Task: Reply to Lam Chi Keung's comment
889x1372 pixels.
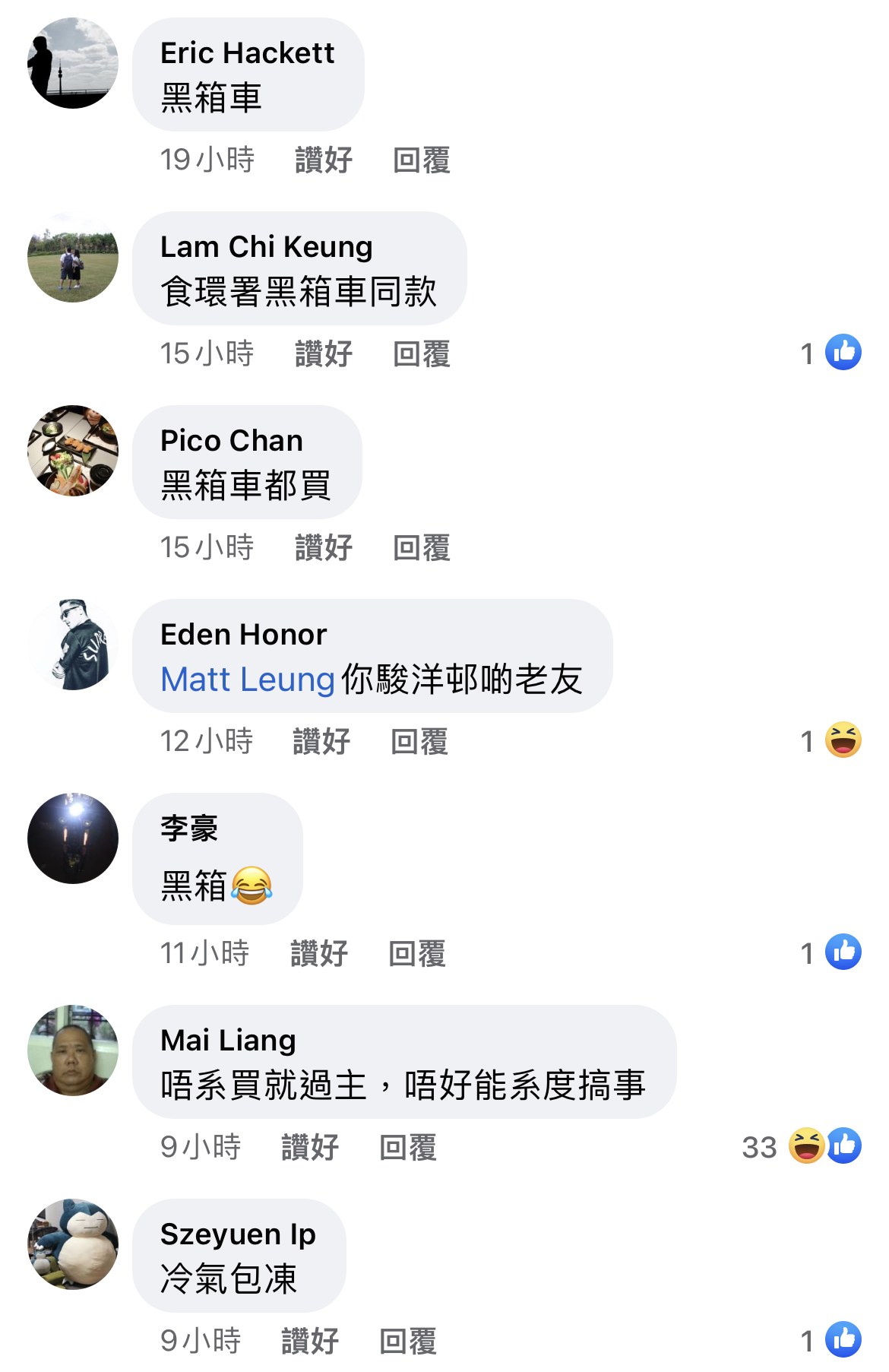Action: [x=422, y=354]
